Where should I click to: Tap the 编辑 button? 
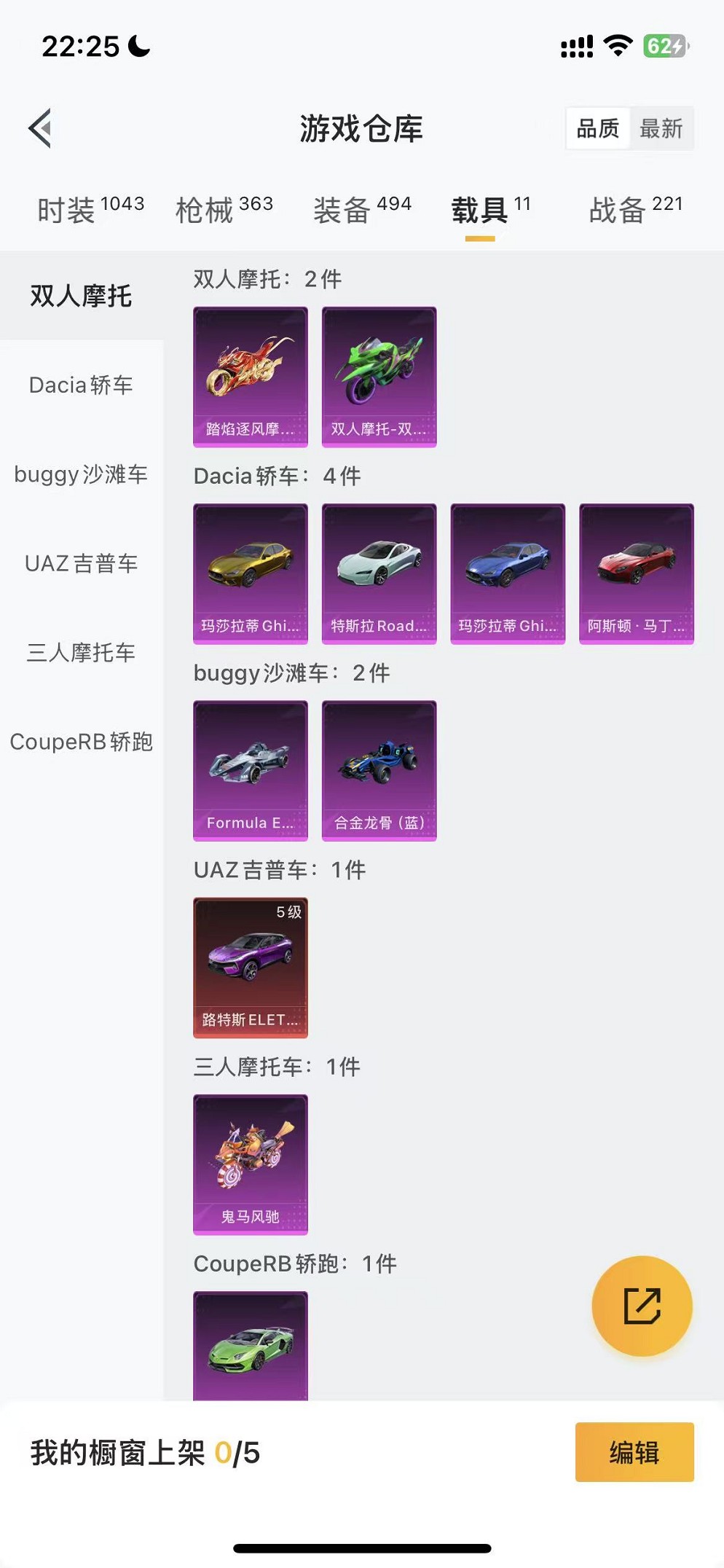[633, 1452]
